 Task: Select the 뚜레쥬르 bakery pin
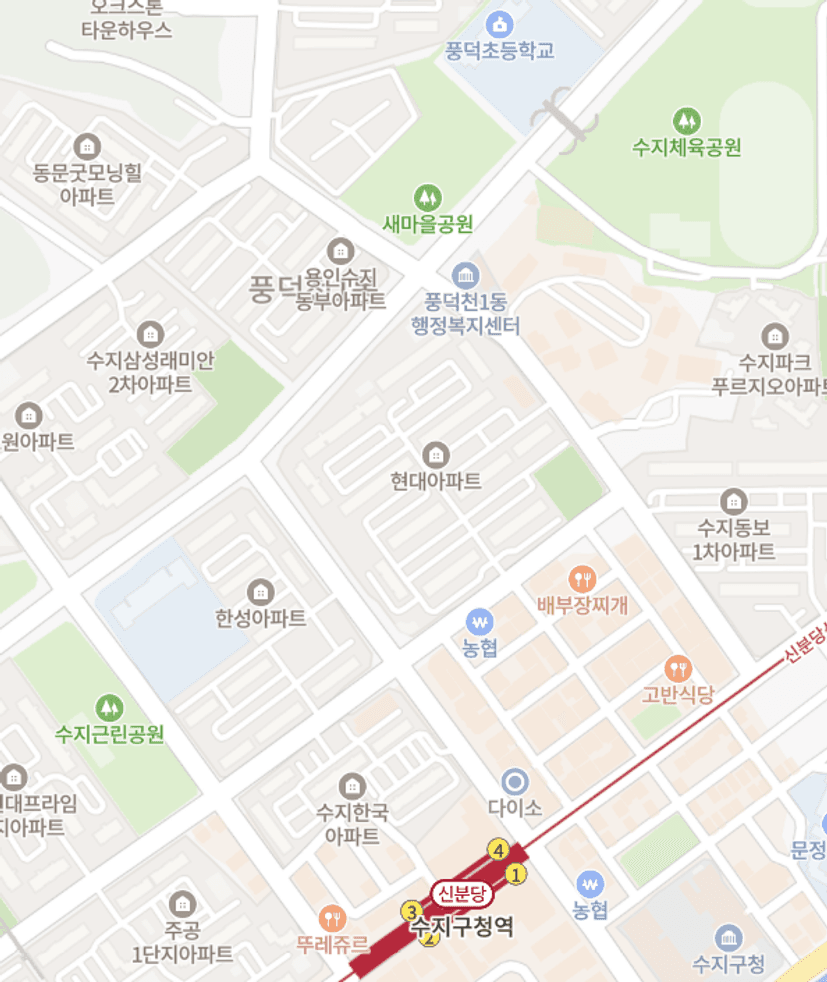click(x=333, y=917)
